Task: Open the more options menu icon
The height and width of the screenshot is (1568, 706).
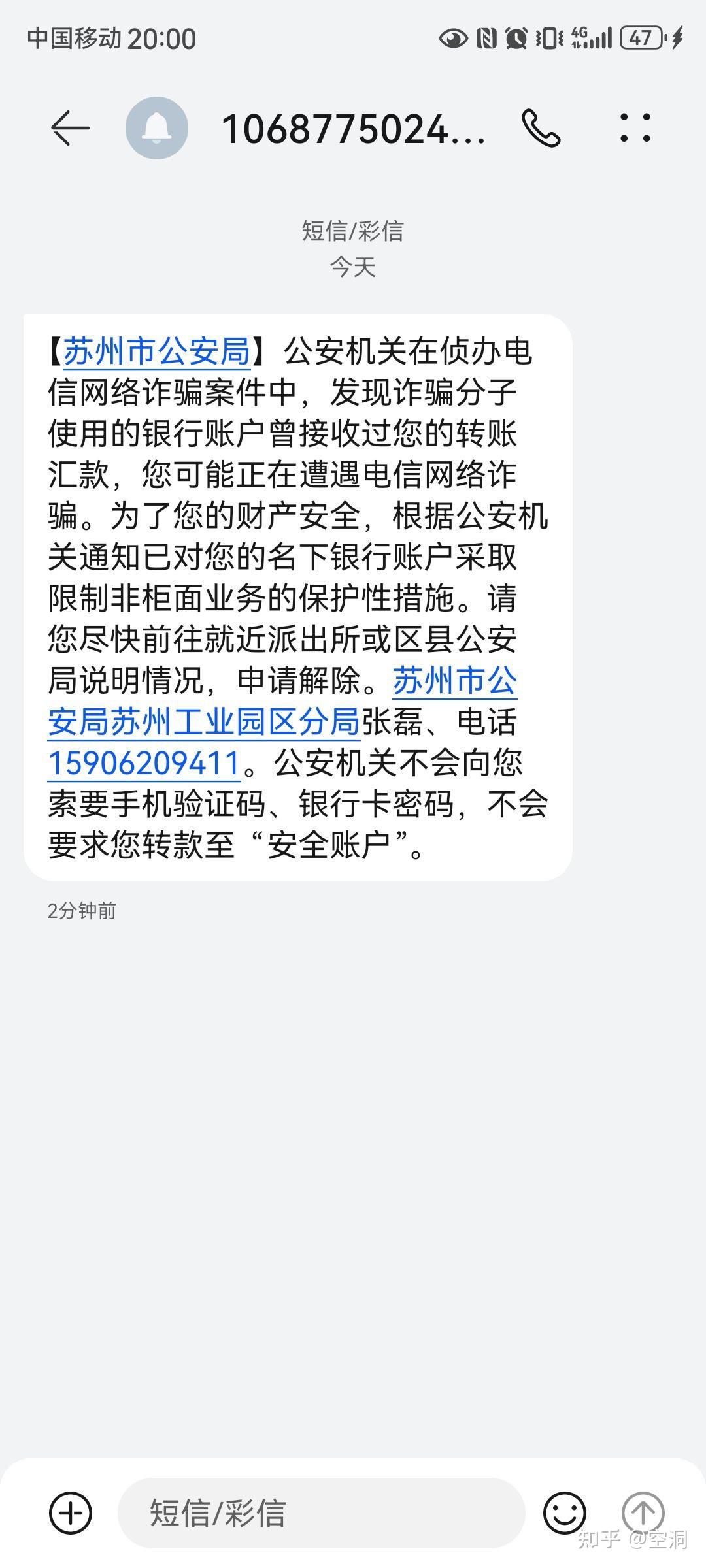Action: point(635,127)
